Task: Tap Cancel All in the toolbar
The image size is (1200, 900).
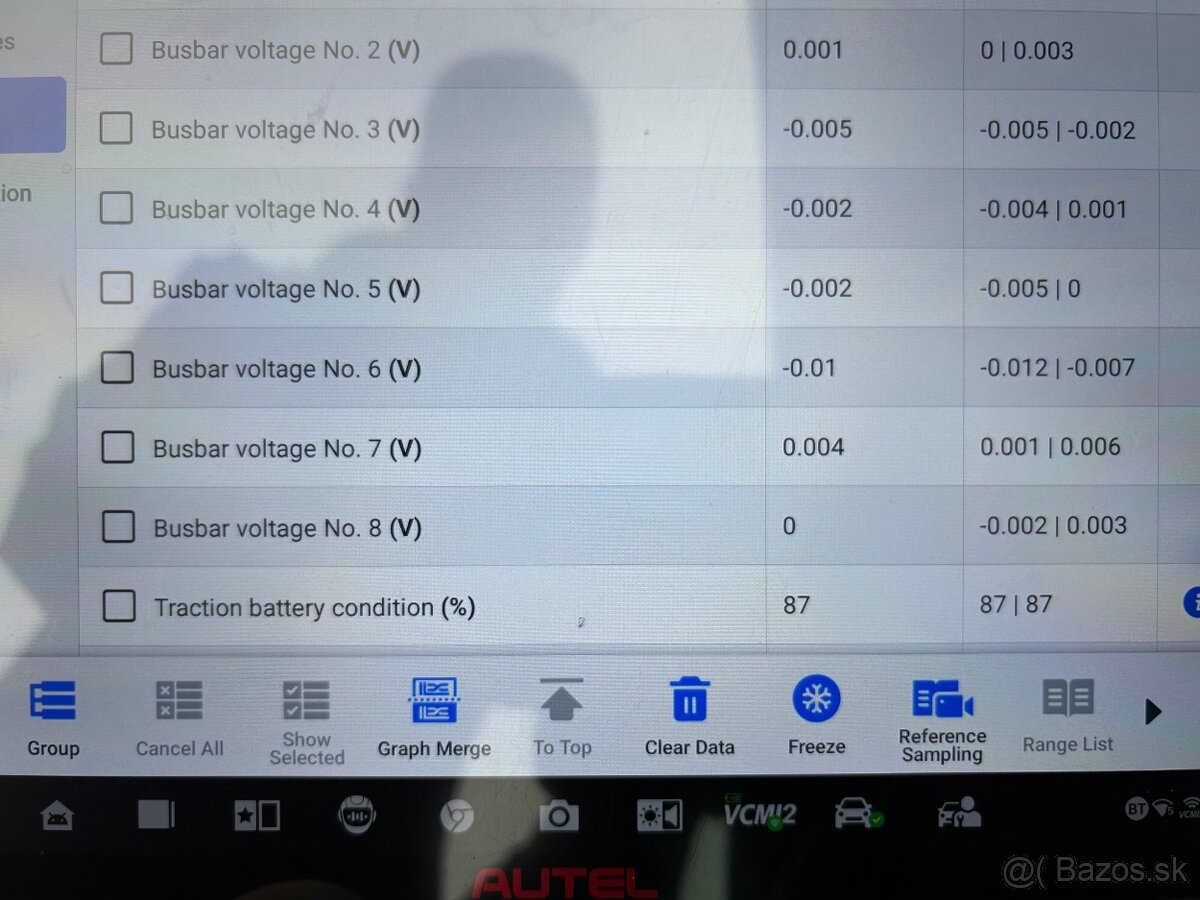Action: pos(179,718)
